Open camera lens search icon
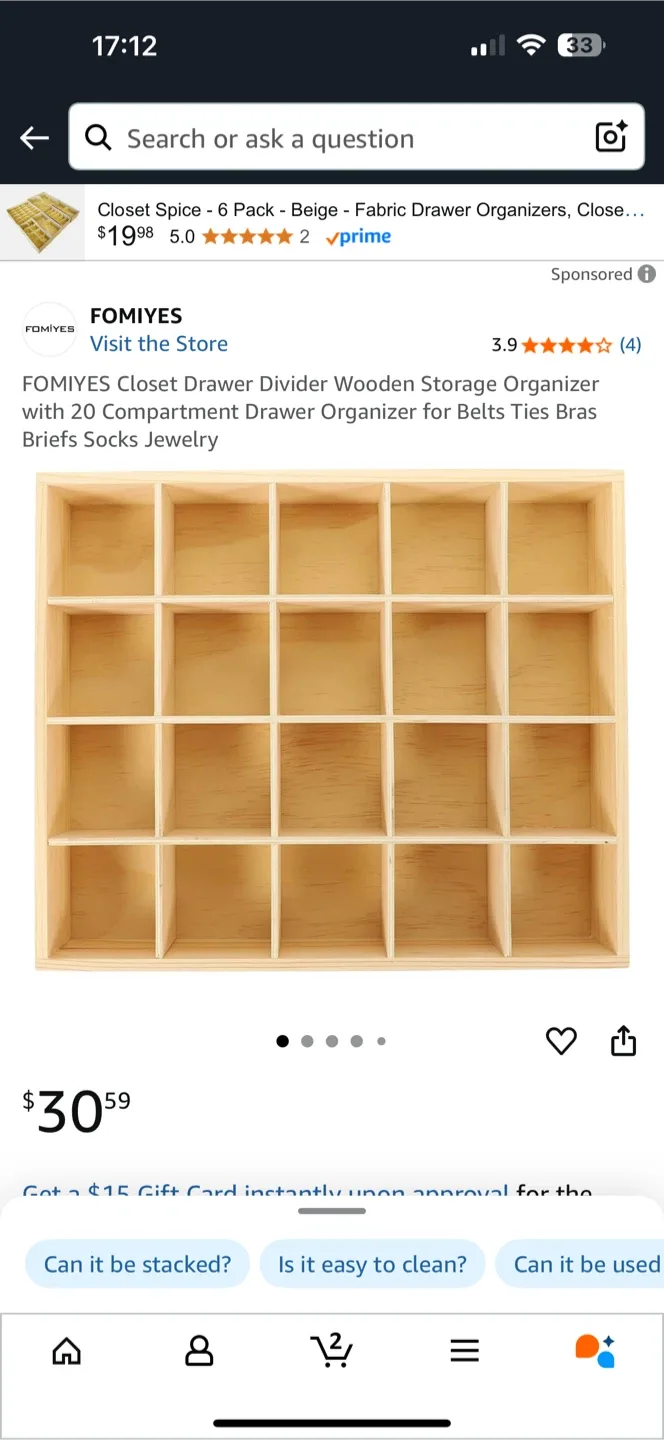664x1440 pixels. click(611, 137)
